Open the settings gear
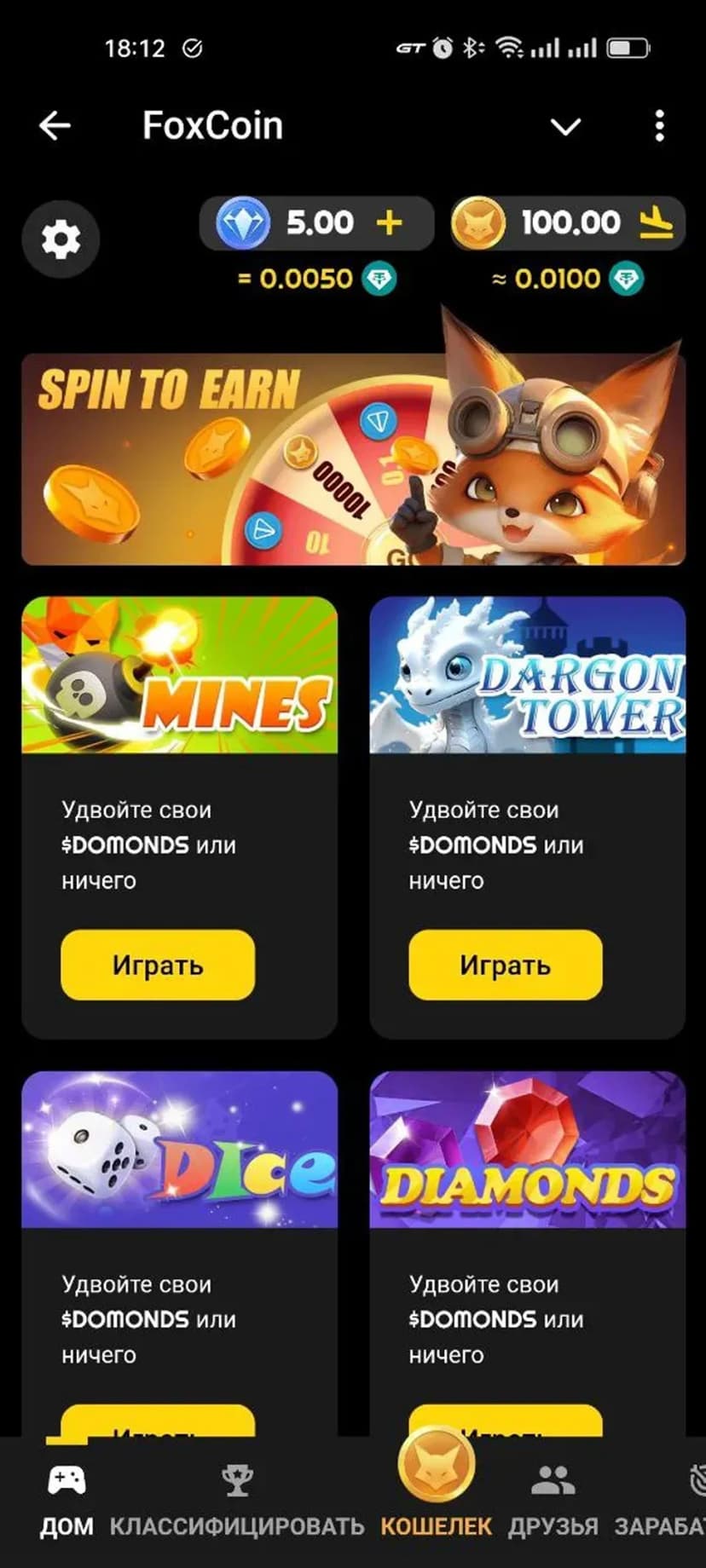Image resolution: width=706 pixels, height=1568 pixels. 61,239
